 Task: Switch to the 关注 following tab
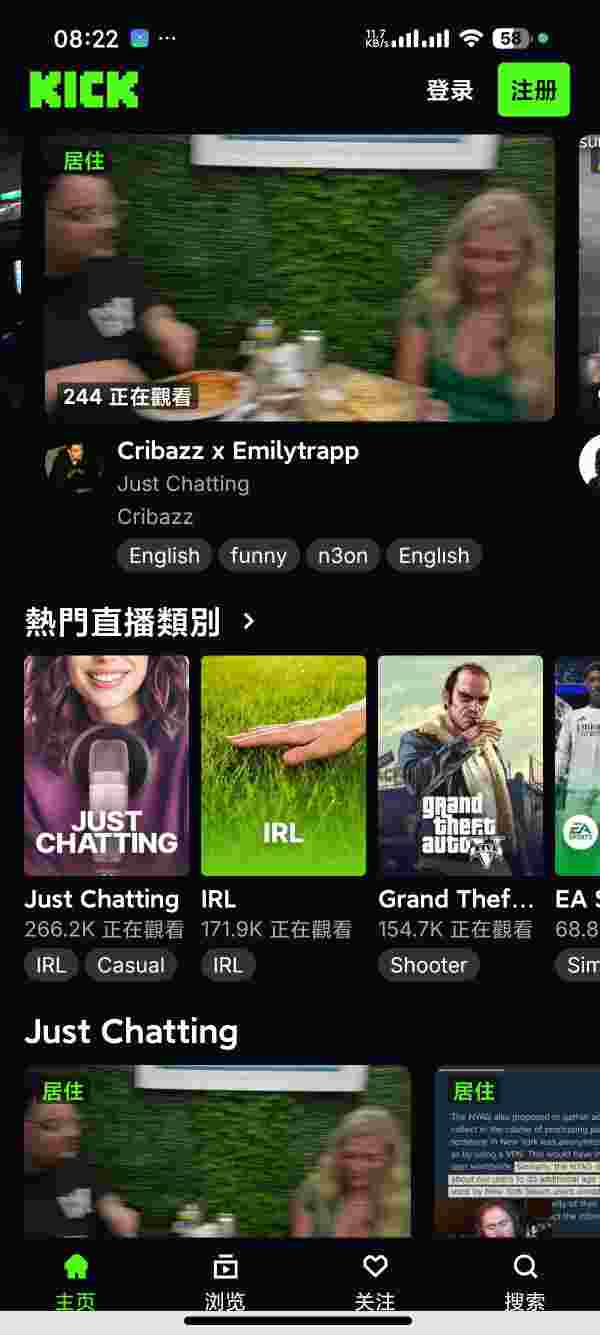[x=375, y=1280]
